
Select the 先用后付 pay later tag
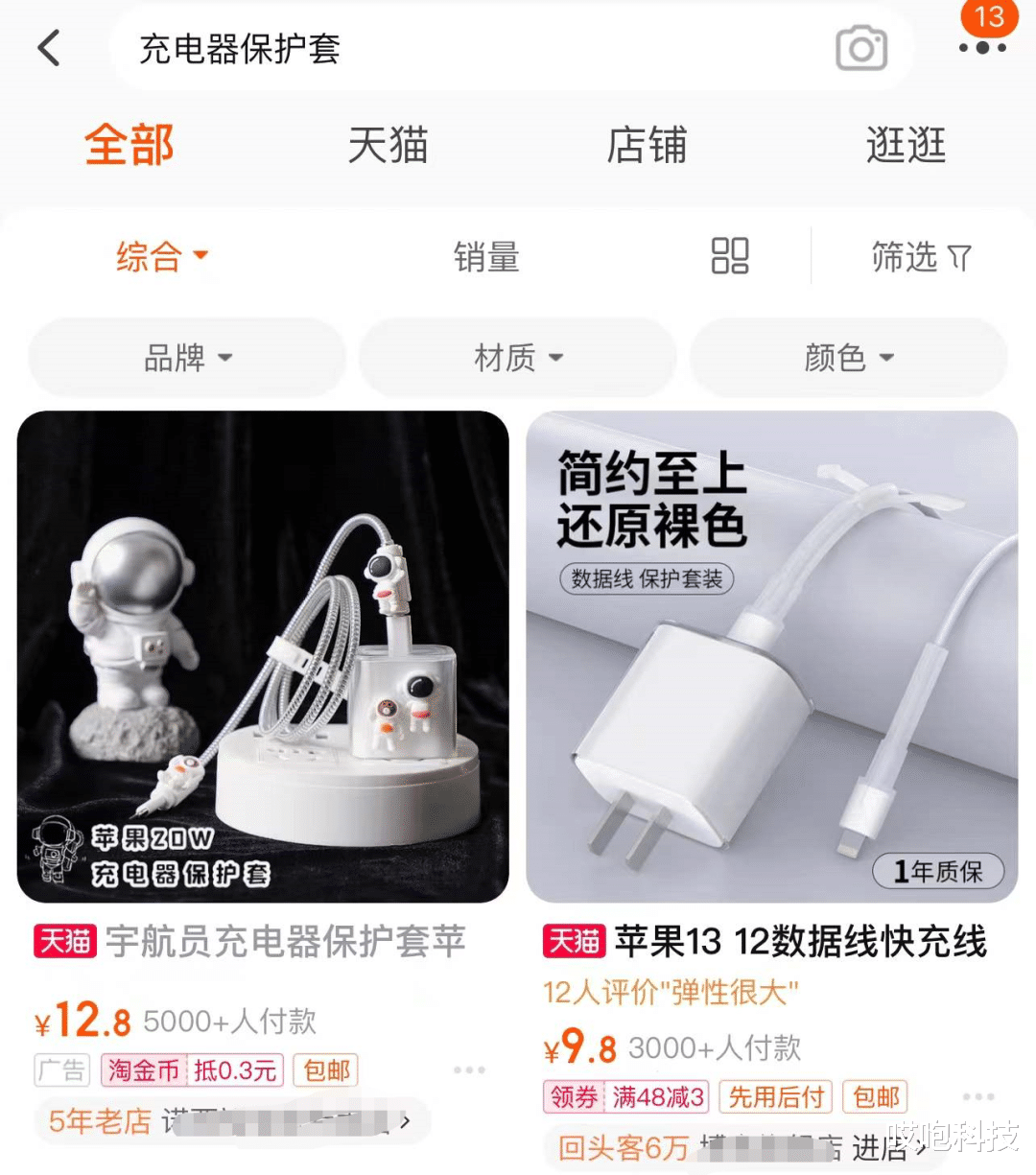coord(775,1096)
